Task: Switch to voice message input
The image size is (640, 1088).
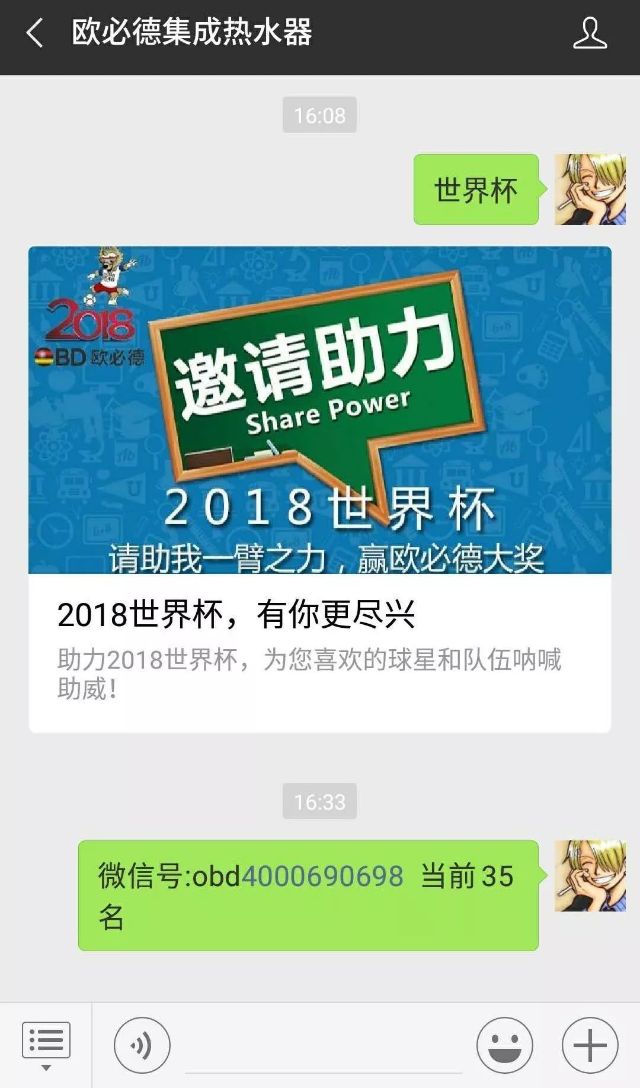Action: tap(142, 1046)
